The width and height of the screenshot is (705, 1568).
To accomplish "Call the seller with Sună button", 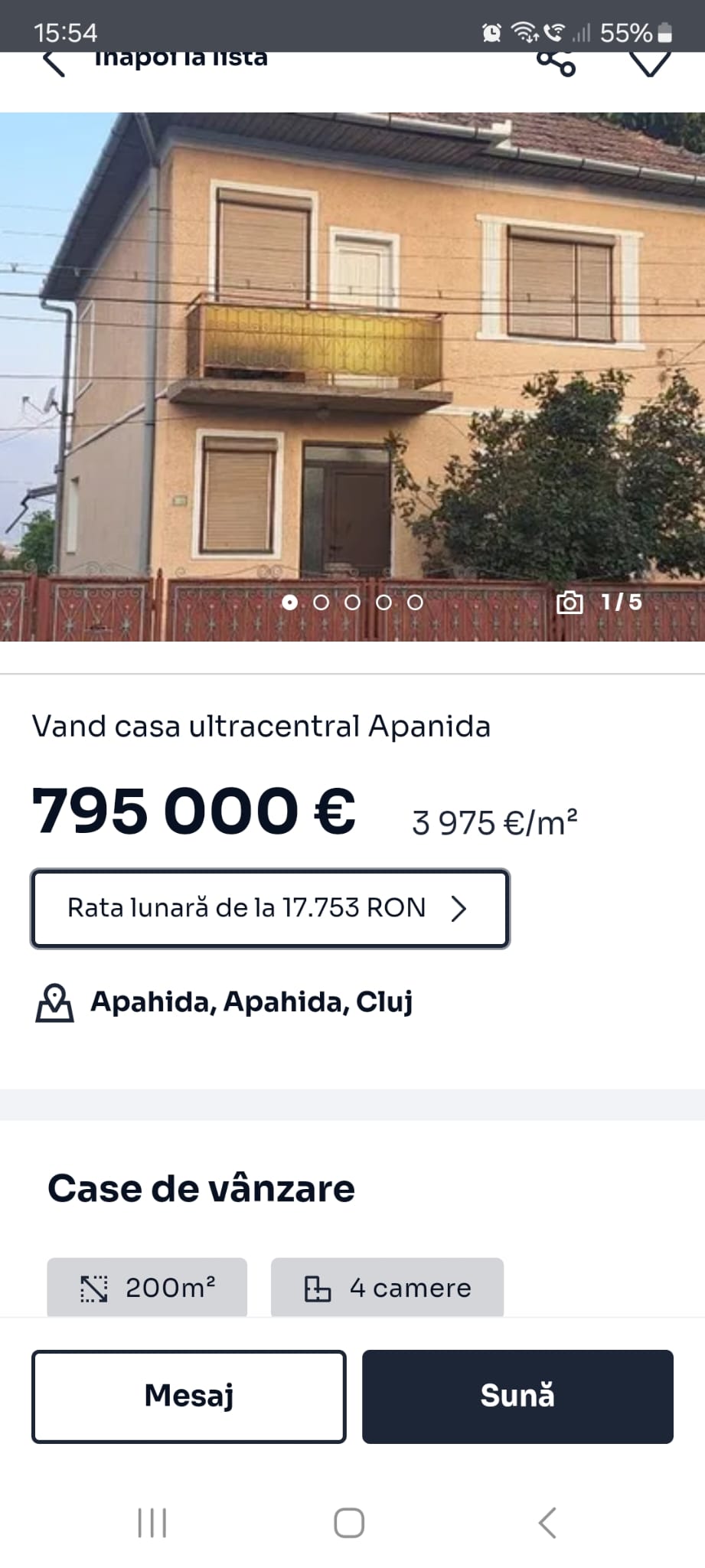I will [x=517, y=1396].
